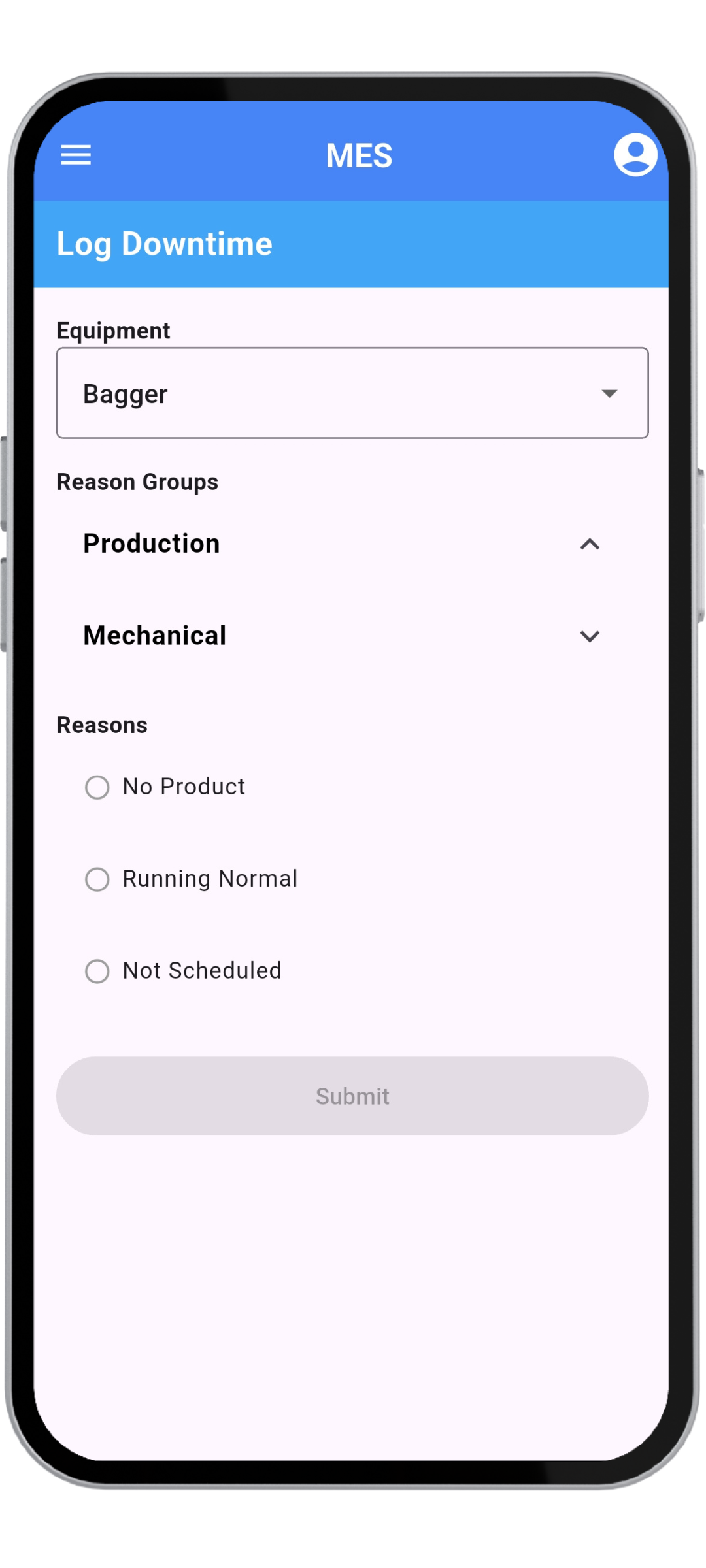Open the Equipment dropdown showing Bagger
The image size is (706, 1568).
(352, 393)
